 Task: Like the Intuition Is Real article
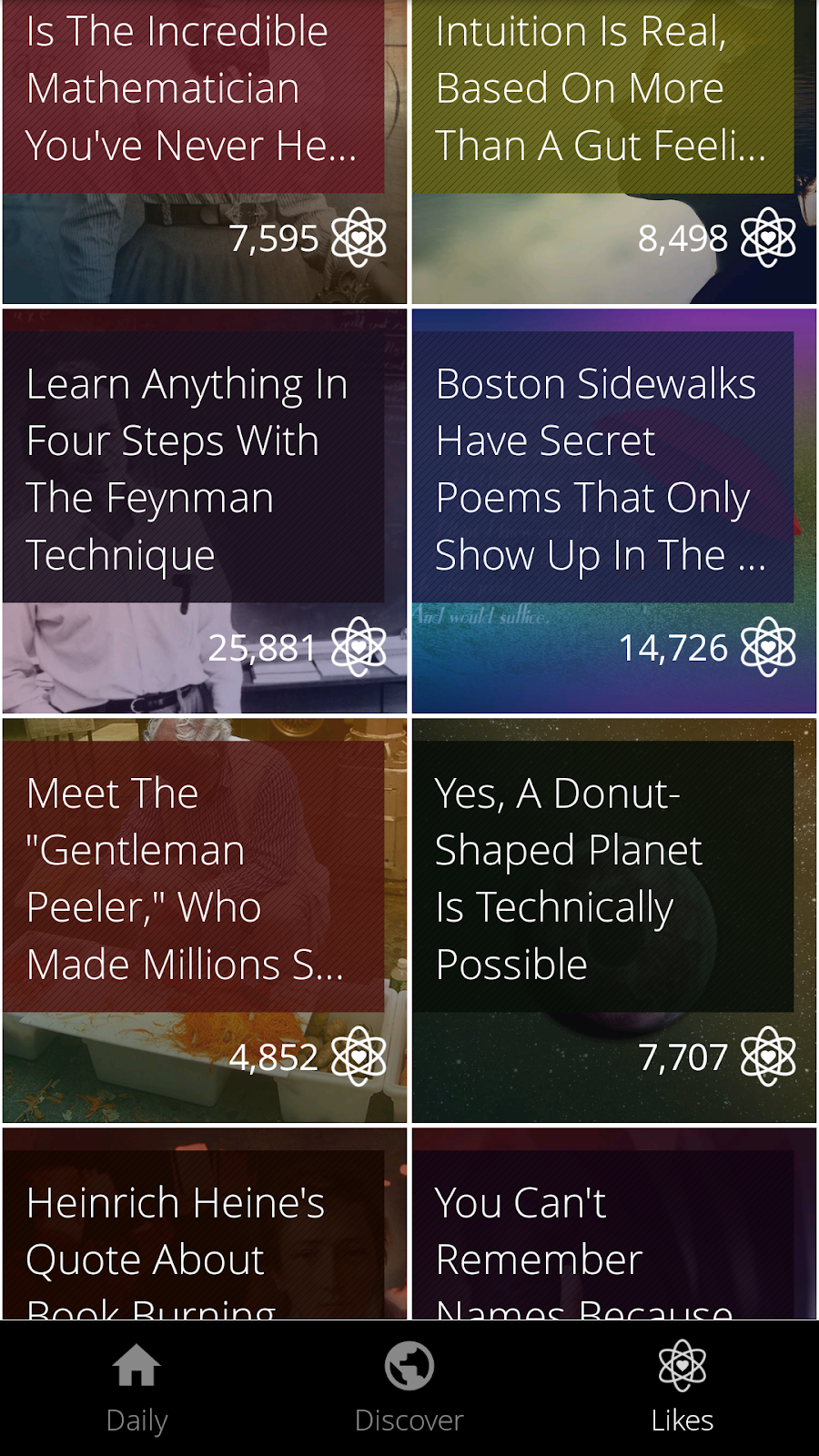coord(769,238)
